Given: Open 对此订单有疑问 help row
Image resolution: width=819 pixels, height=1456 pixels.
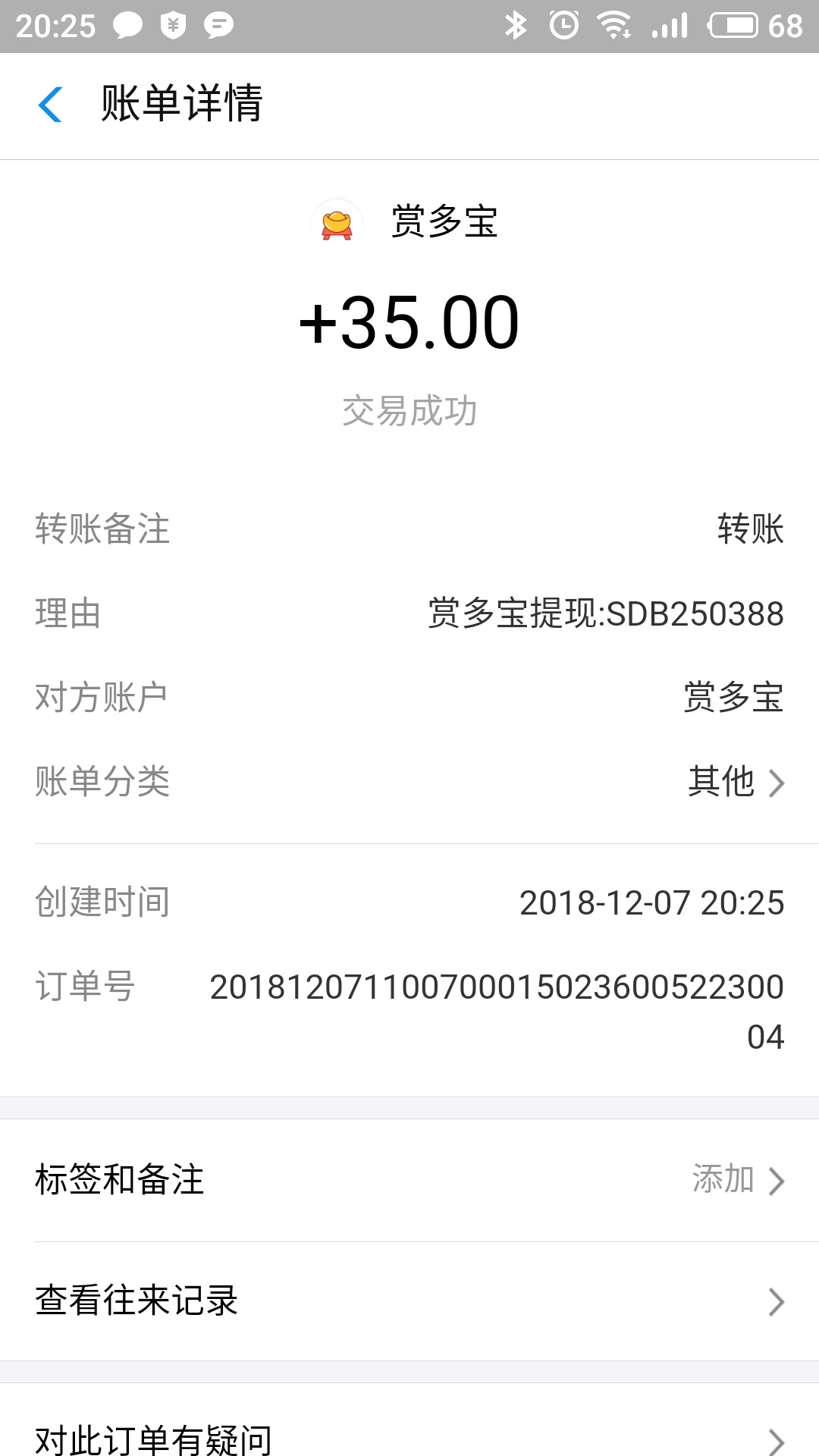Looking at the screenshot, I should [409, 1437].
